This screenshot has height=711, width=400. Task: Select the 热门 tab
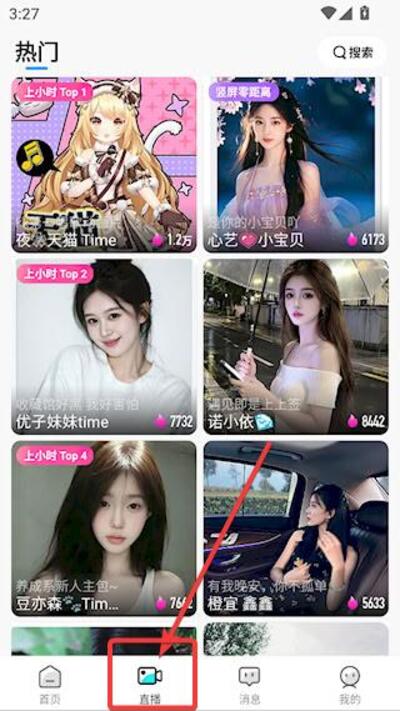pyautogui.click(x=37, y=53)
